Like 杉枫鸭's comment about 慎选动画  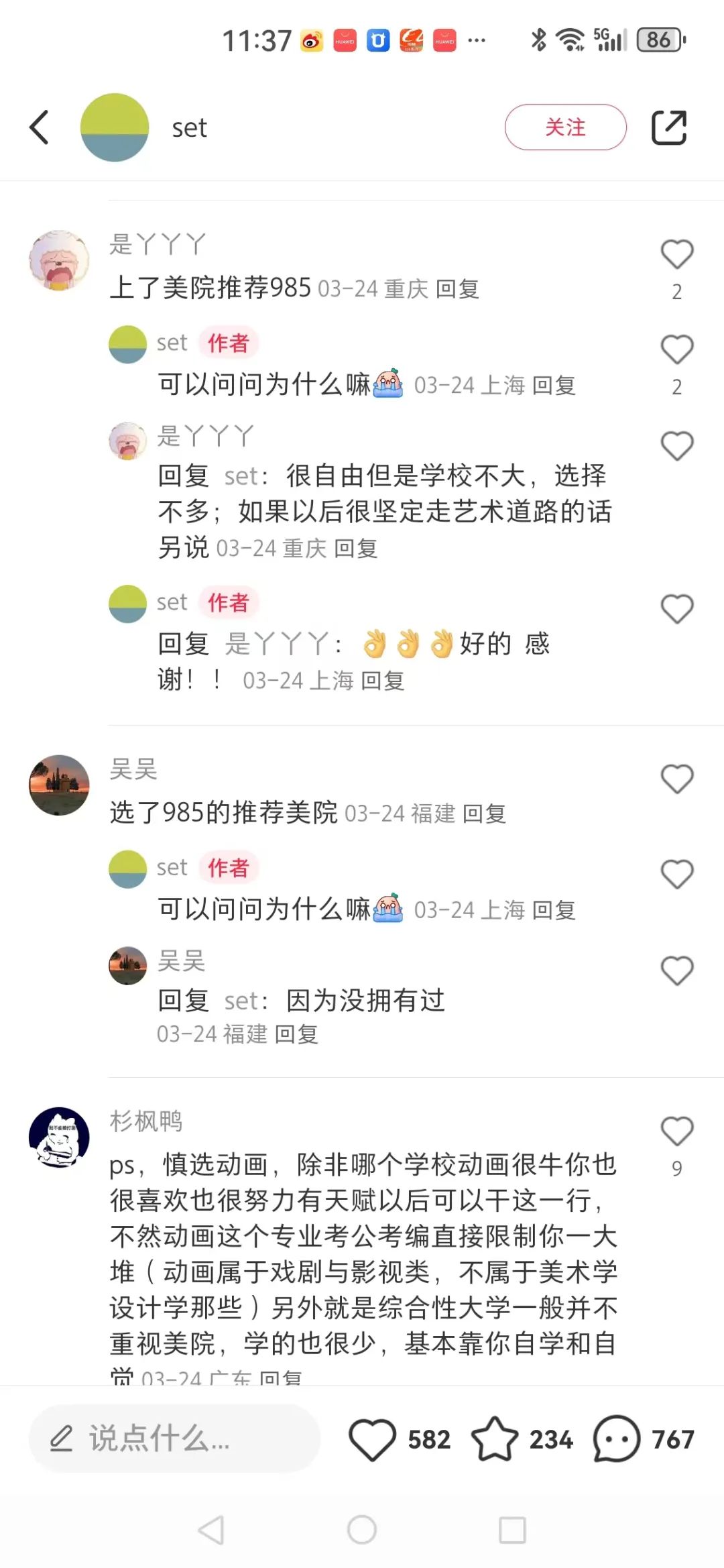pos(676,1131)
